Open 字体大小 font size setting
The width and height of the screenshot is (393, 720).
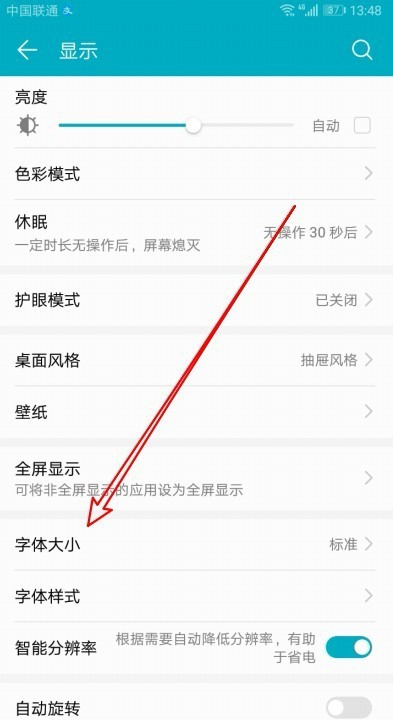click(196, 545)
